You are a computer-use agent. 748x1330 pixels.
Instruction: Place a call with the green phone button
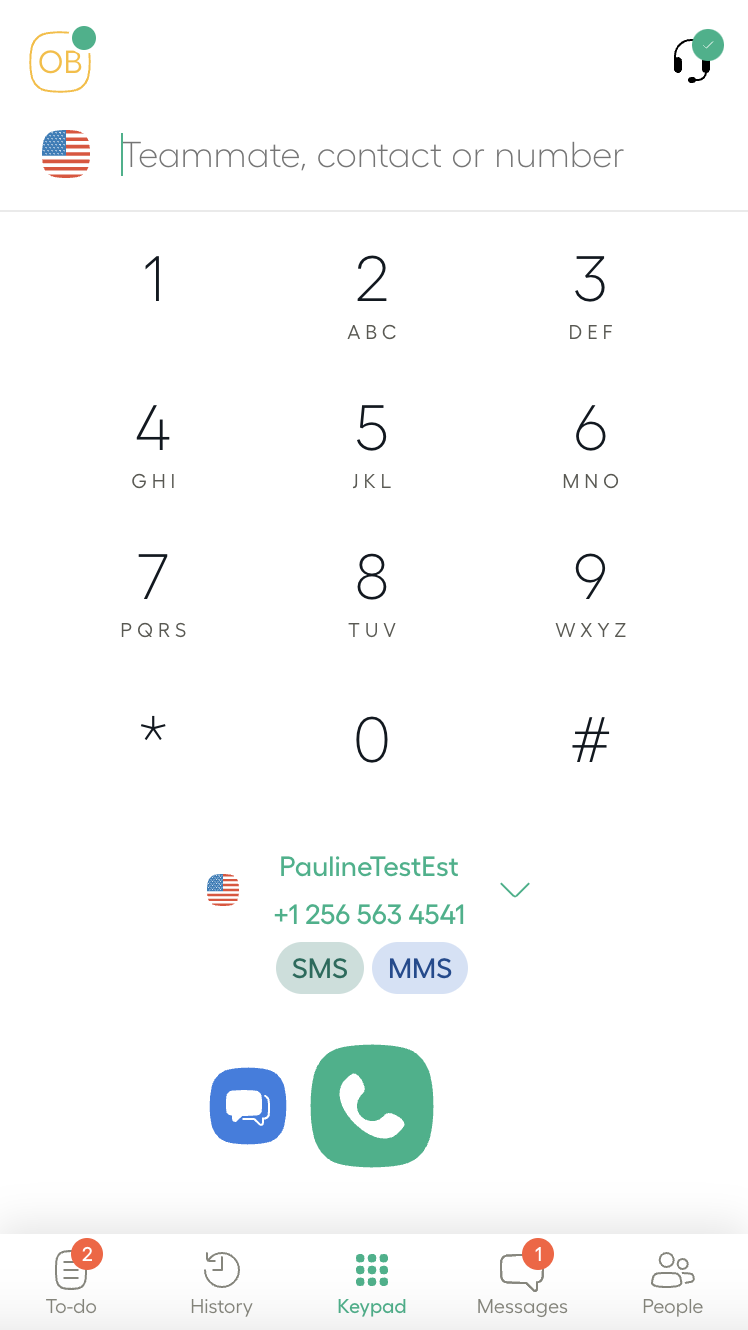tap(372, 1105)
